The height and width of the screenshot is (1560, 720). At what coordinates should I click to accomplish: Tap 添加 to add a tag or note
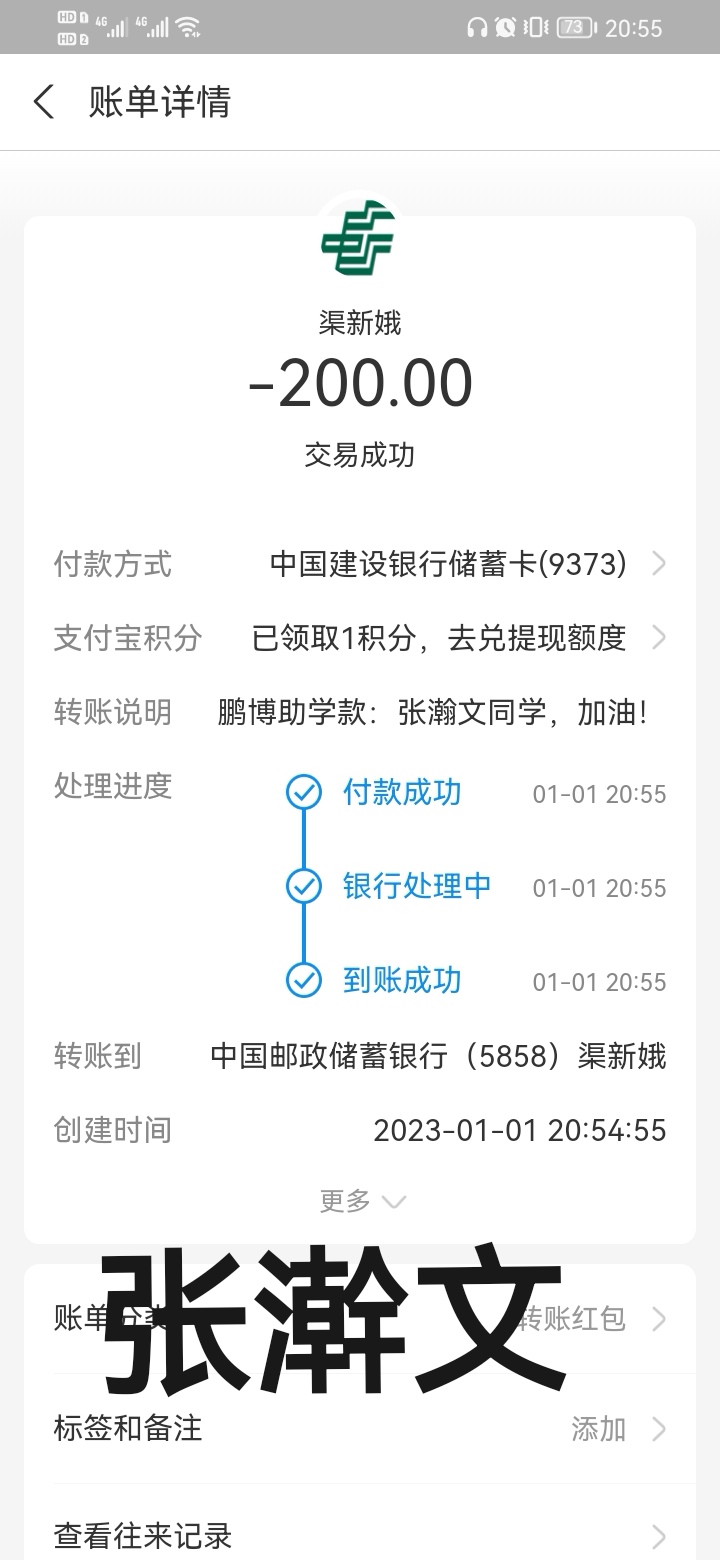click(x=597, y=1429)
